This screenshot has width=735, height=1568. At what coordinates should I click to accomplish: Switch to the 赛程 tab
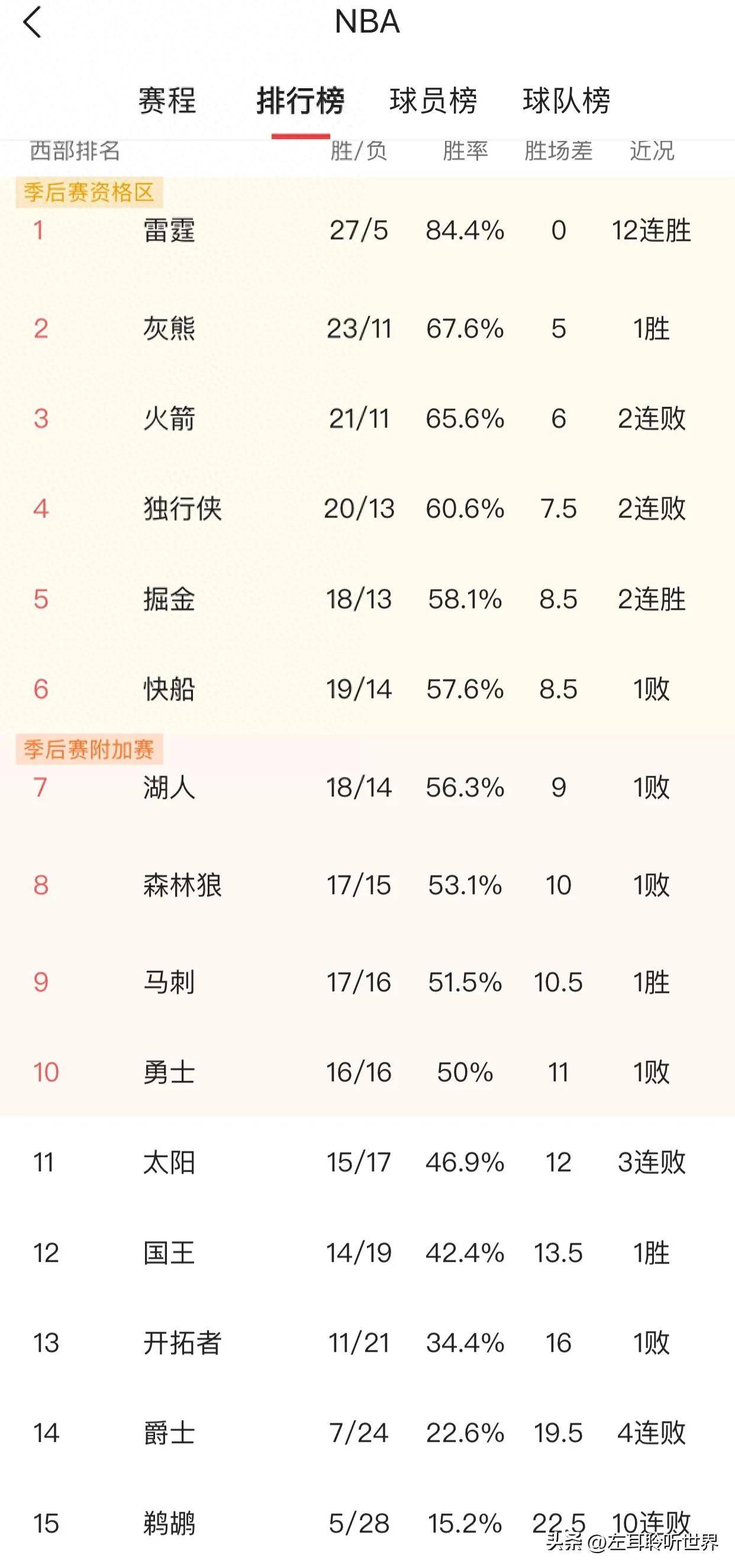(x=167, y=101)
